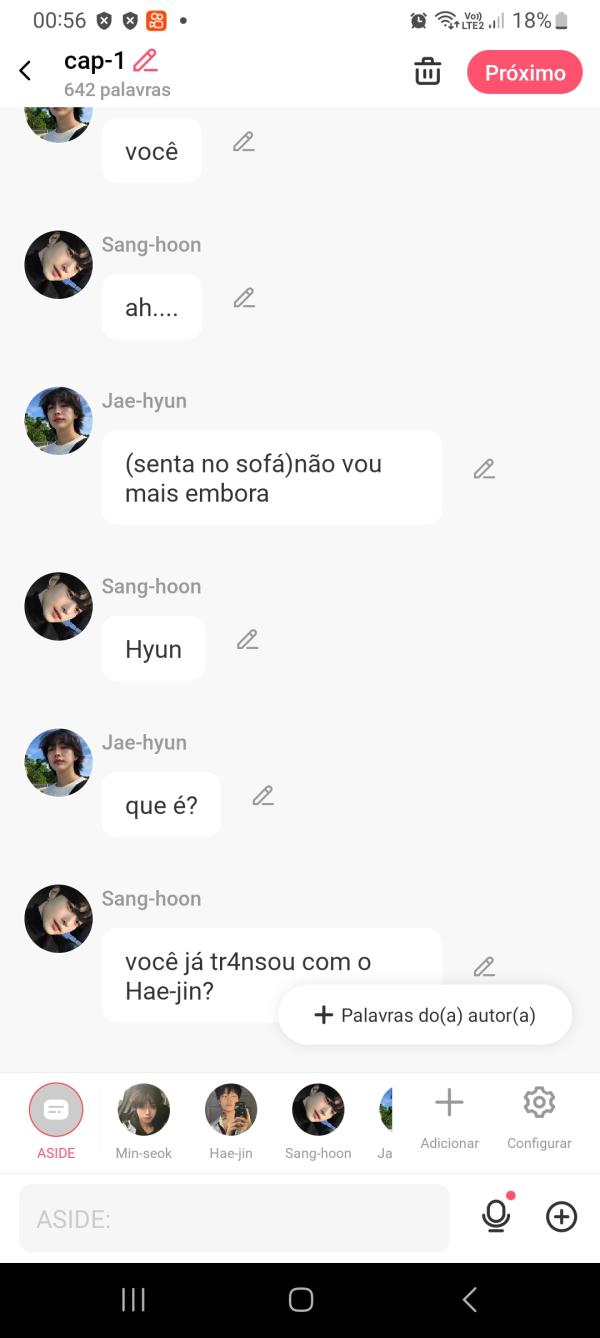Edit the message "você"
600x1338 pixels.
click(243, 142)
